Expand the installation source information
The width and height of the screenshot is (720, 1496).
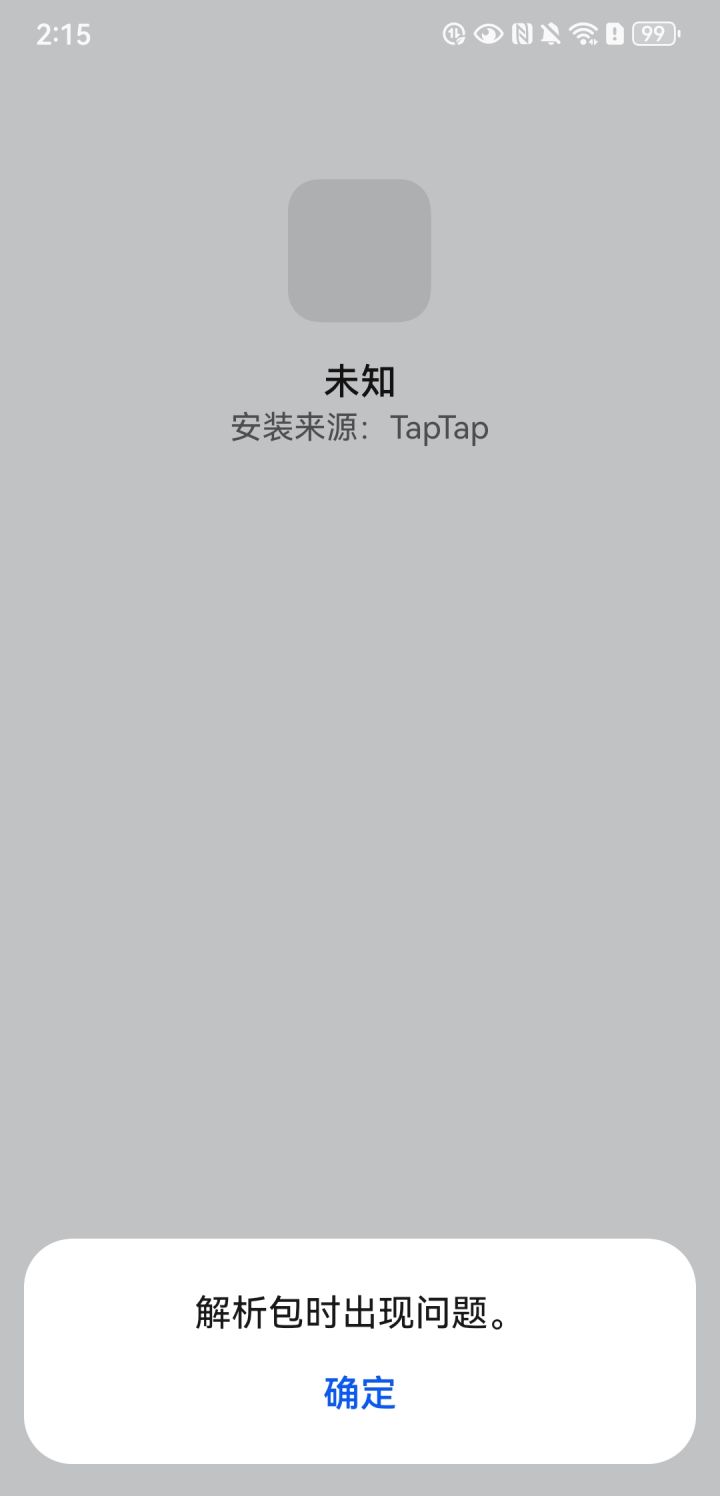coord(359,428)
